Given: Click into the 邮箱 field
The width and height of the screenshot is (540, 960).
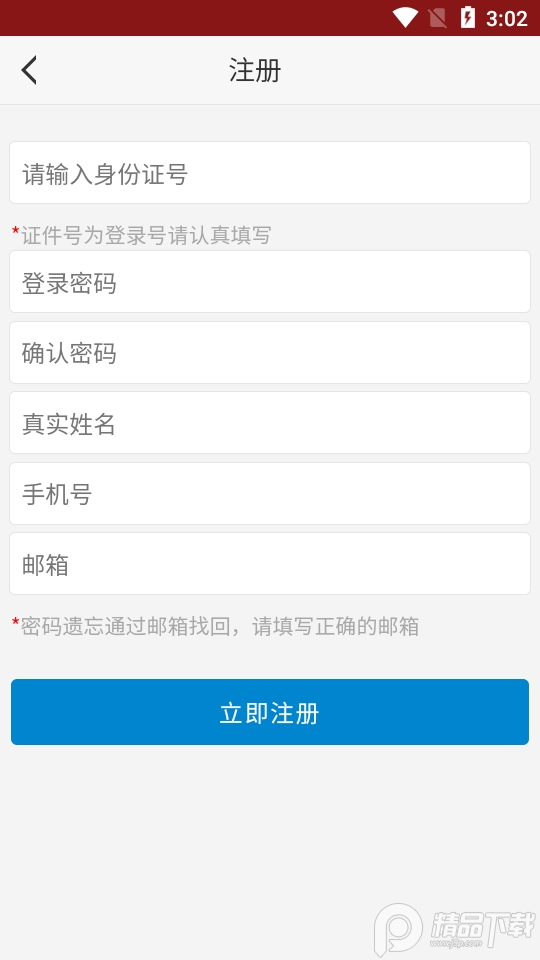Looking at the screenshot, I should [269, 563].
